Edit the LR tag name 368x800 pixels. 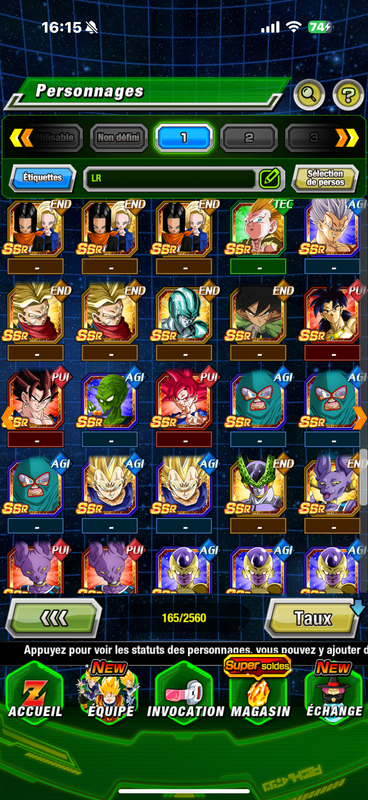point(271,178)
